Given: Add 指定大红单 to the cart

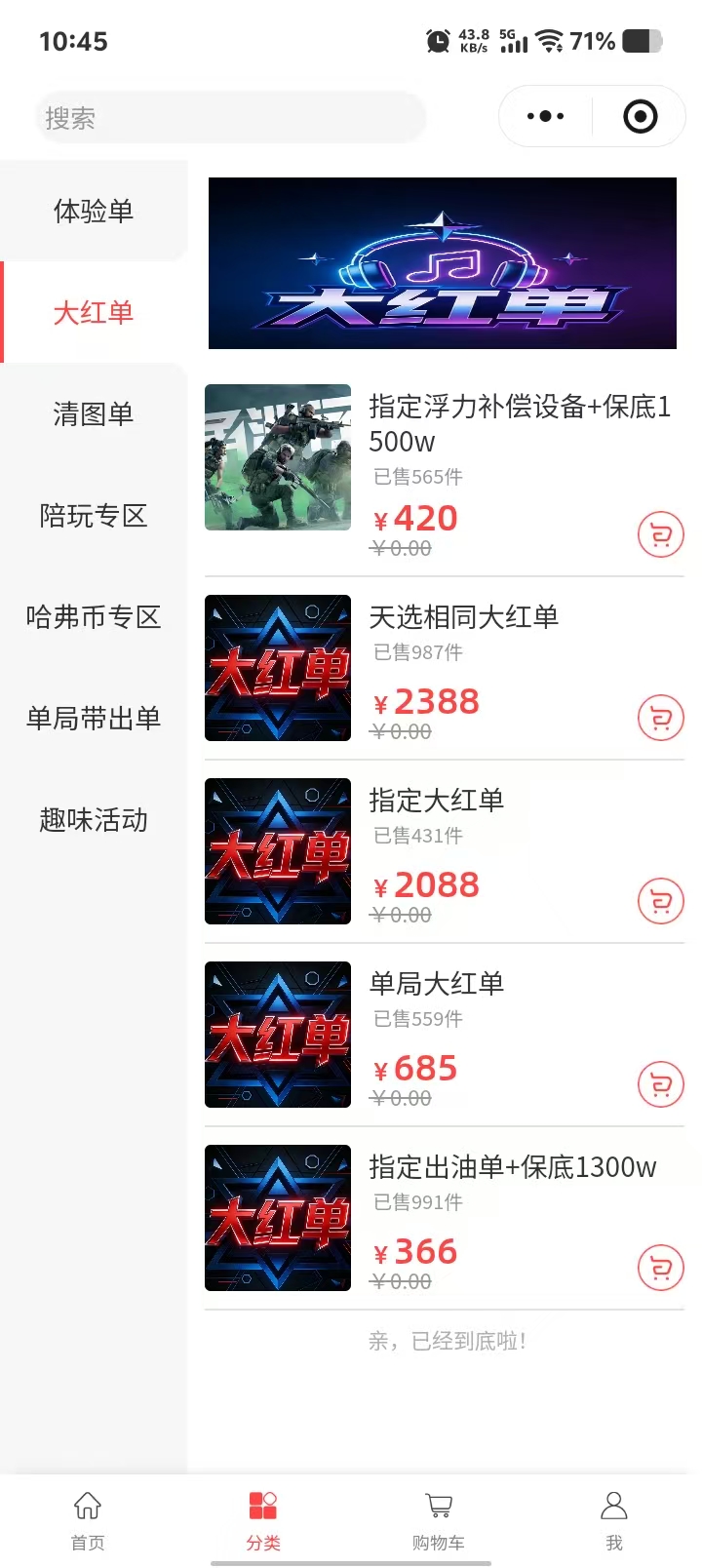Looking at the screenshot, I should pos(660,901).
